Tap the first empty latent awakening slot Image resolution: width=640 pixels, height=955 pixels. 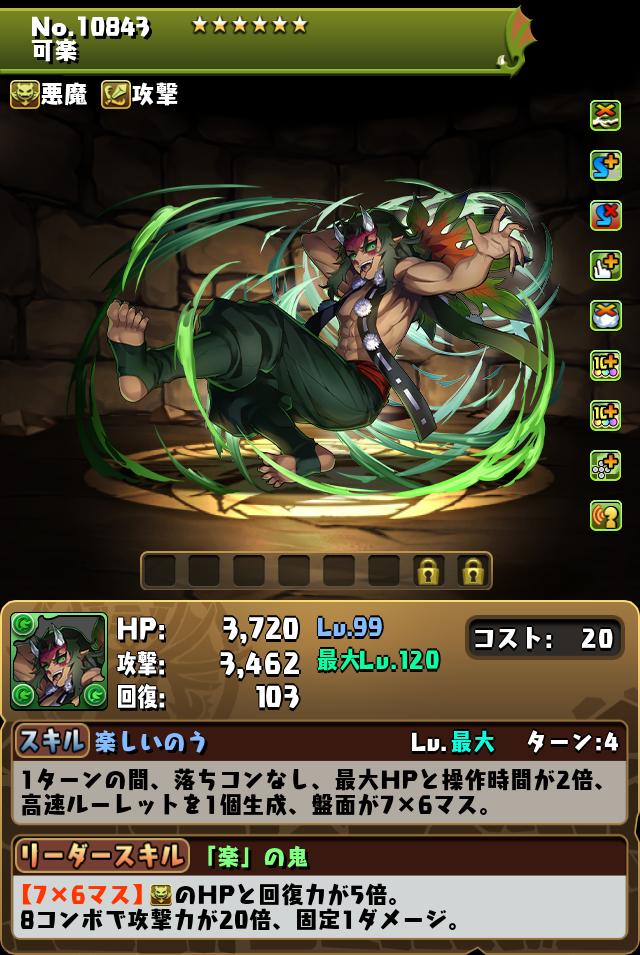click(160, 571)
